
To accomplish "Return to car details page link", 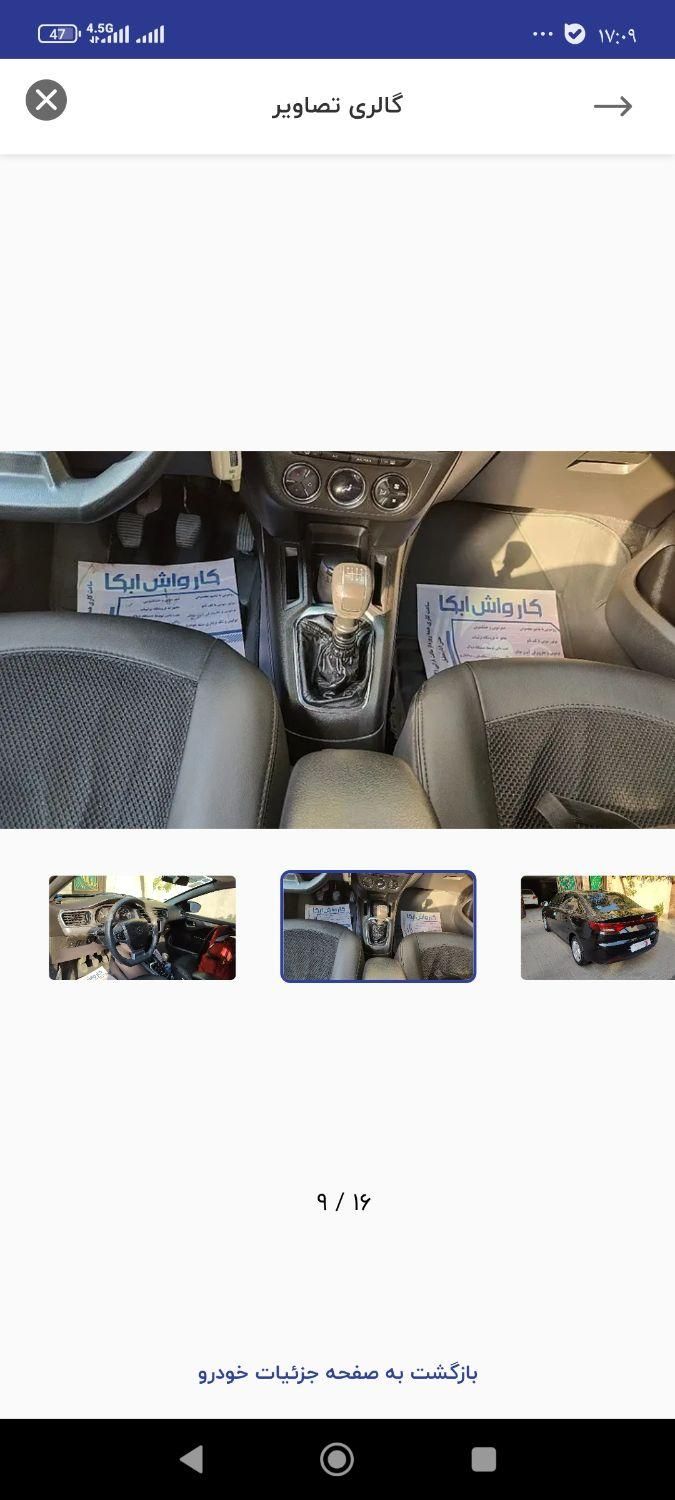I will coord(338,1372).
